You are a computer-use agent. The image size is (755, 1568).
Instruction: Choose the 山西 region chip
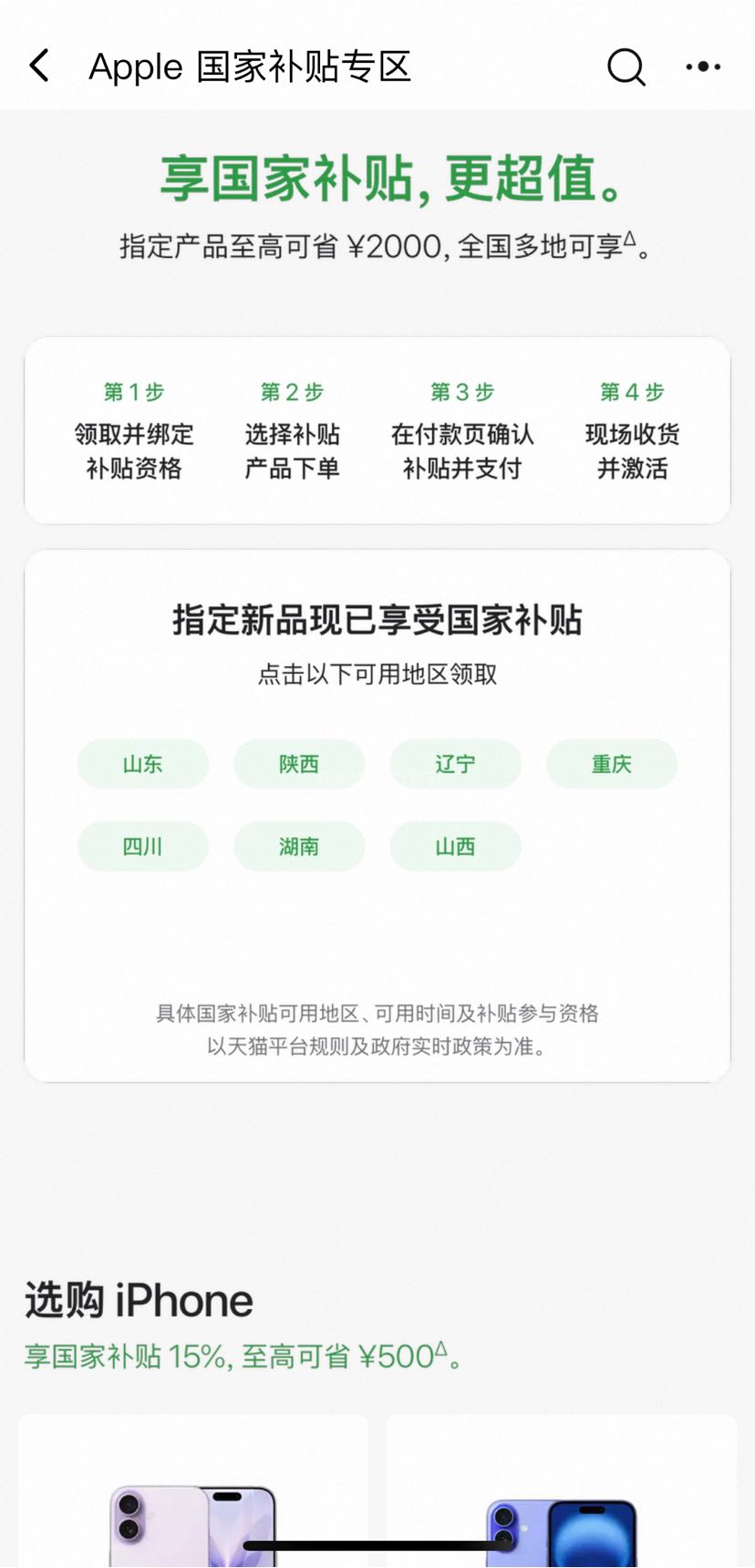(456, 846)
